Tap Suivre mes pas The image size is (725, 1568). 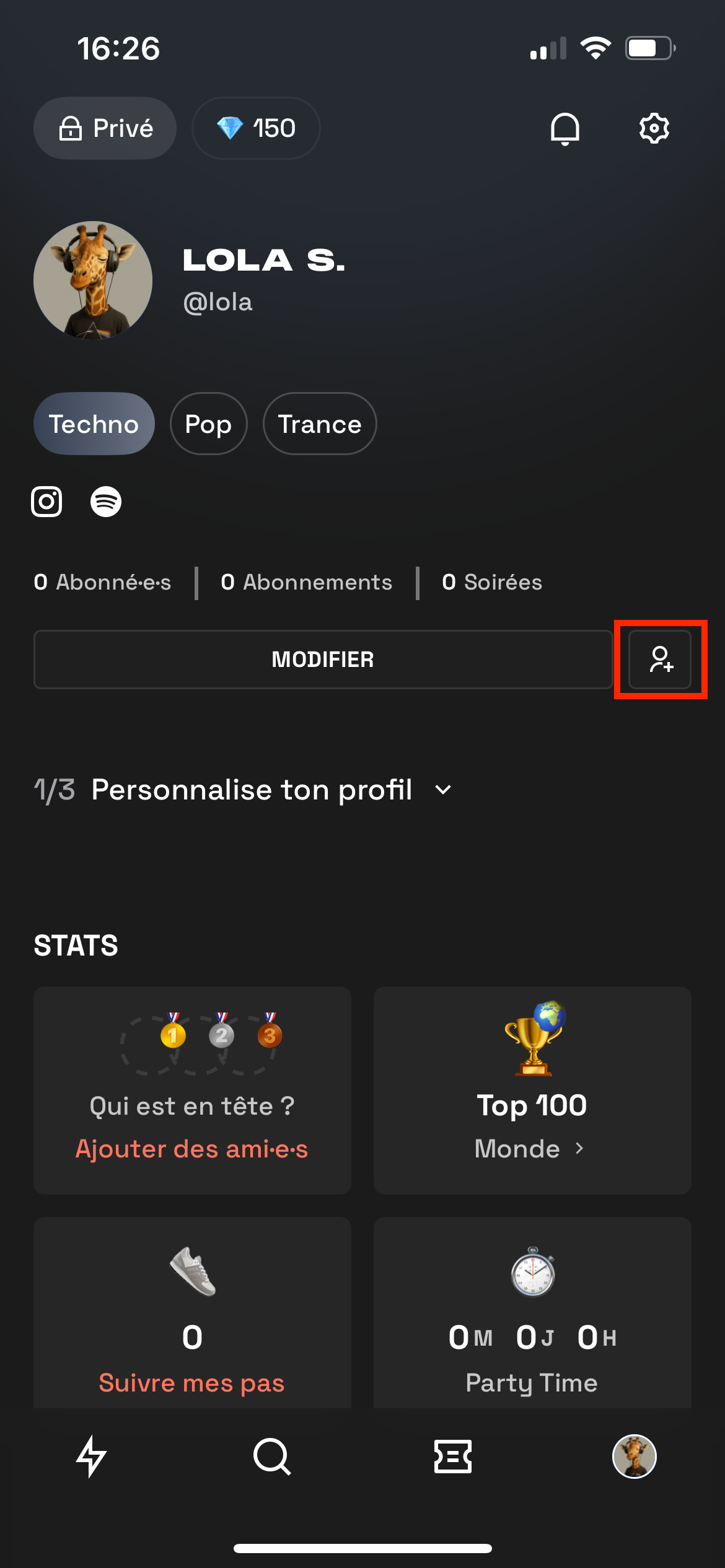[191, 1383]
